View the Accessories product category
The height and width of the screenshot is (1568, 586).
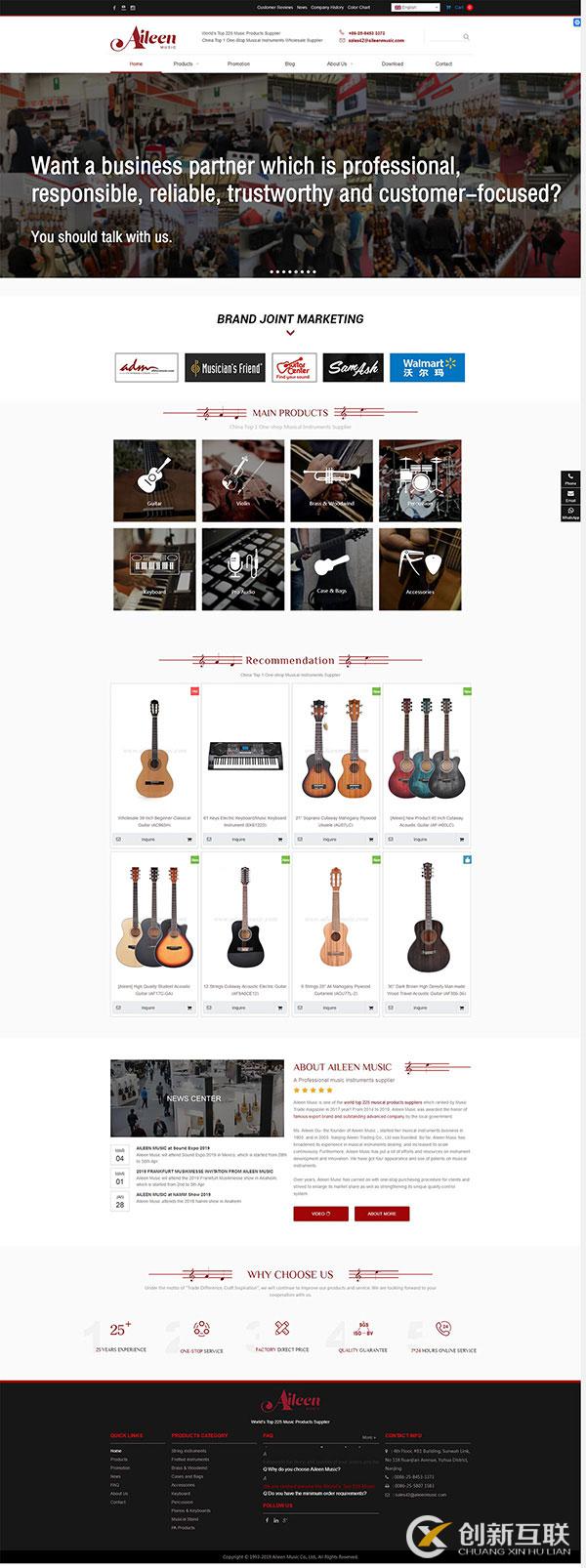420,569
